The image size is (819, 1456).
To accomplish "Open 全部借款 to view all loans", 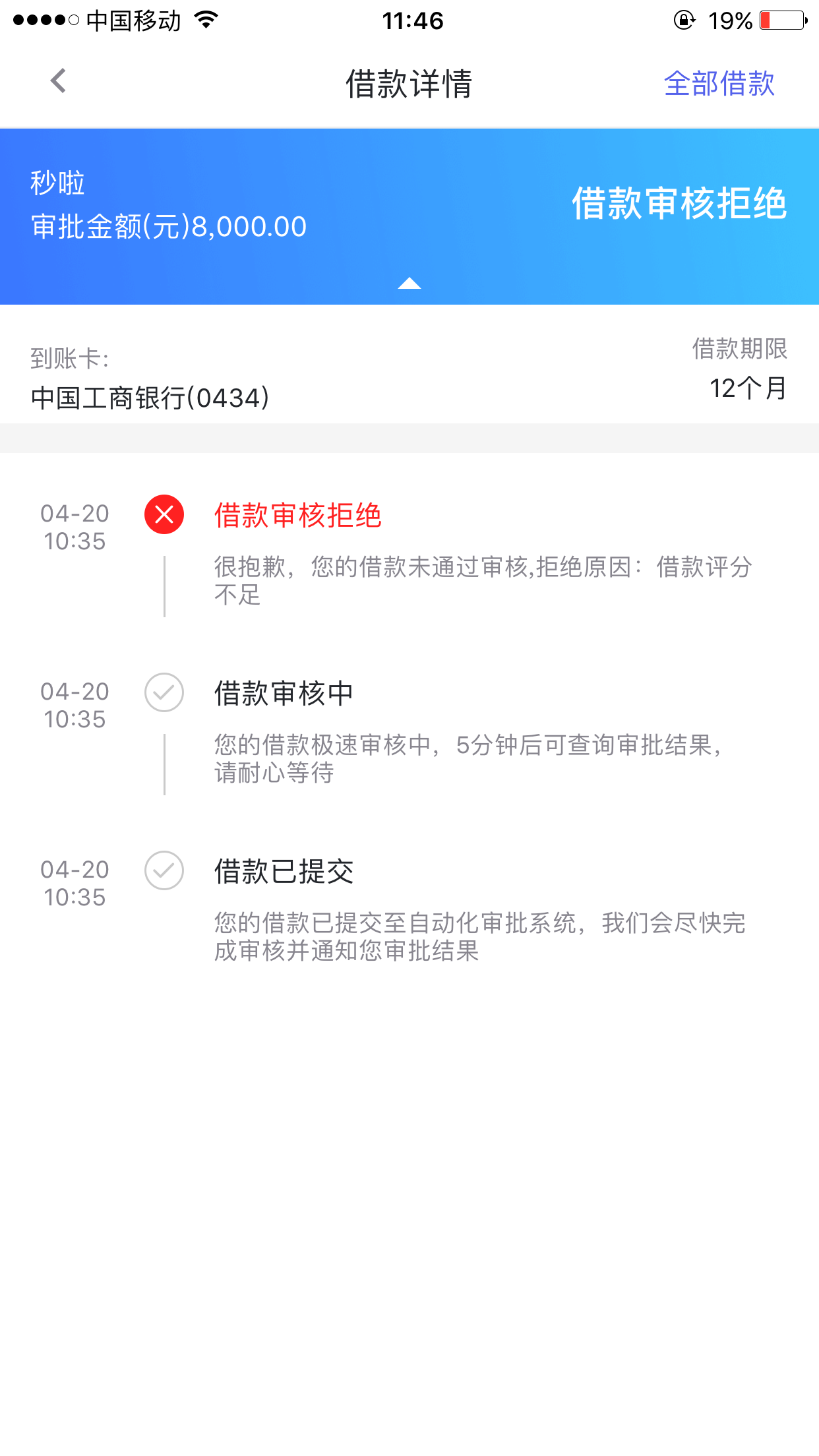I will [x=719, y=84].
